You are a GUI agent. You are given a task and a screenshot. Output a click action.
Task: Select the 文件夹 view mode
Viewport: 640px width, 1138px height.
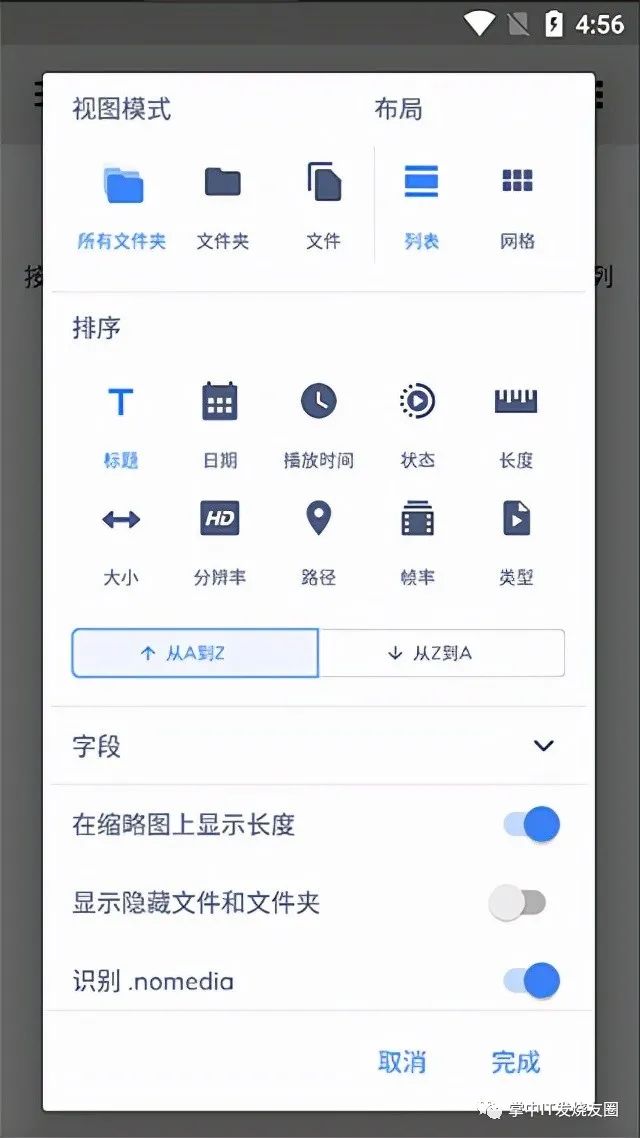(x=223, y=206)
